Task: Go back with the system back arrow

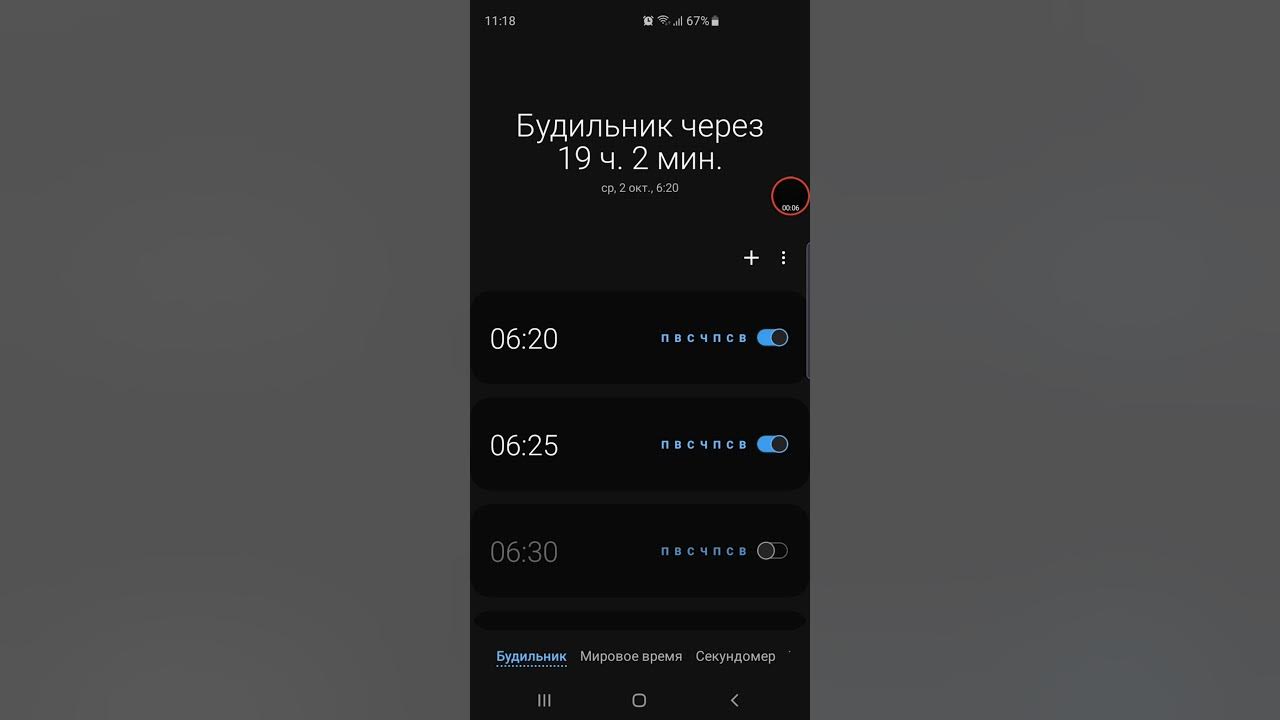Action: 734,700
